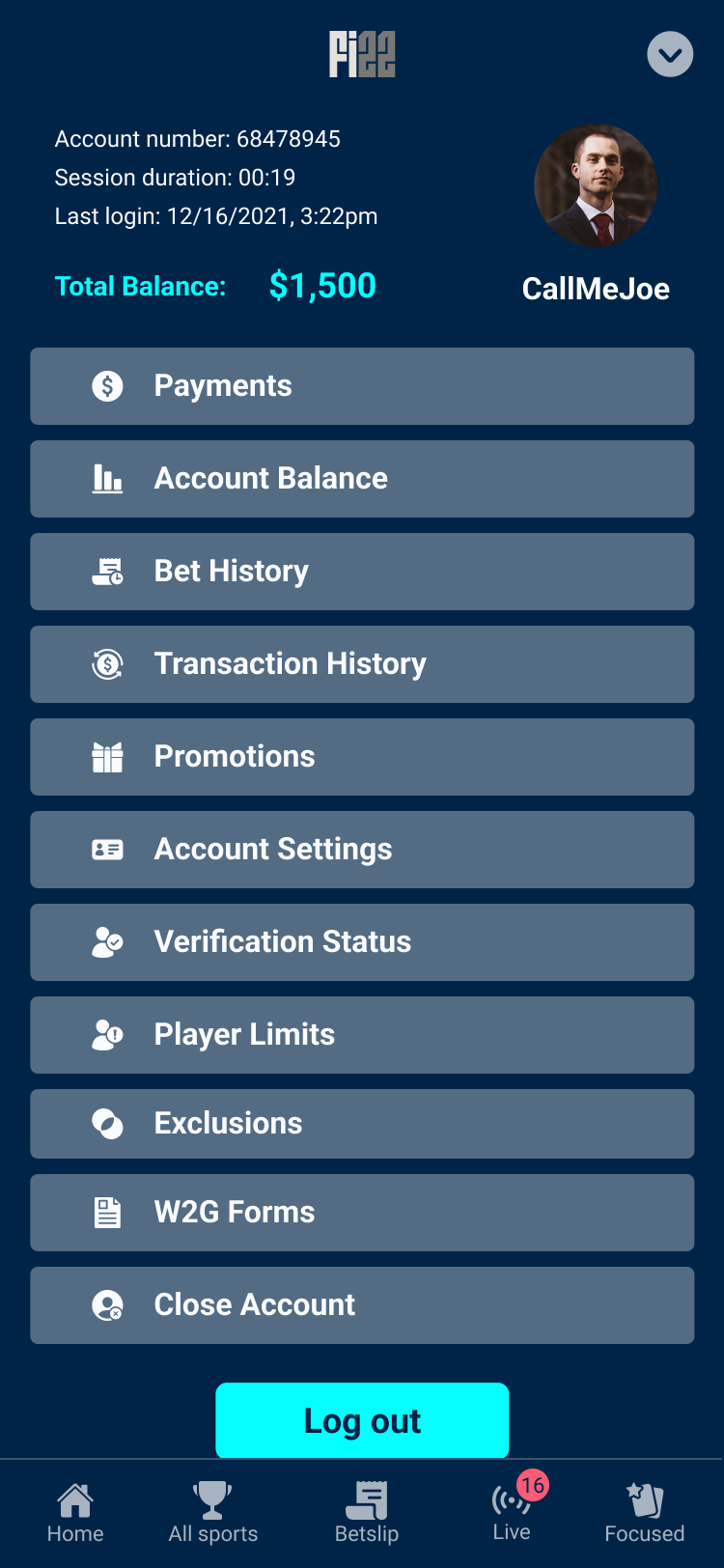Go to the Home tab

click(x=75, y=1513)
